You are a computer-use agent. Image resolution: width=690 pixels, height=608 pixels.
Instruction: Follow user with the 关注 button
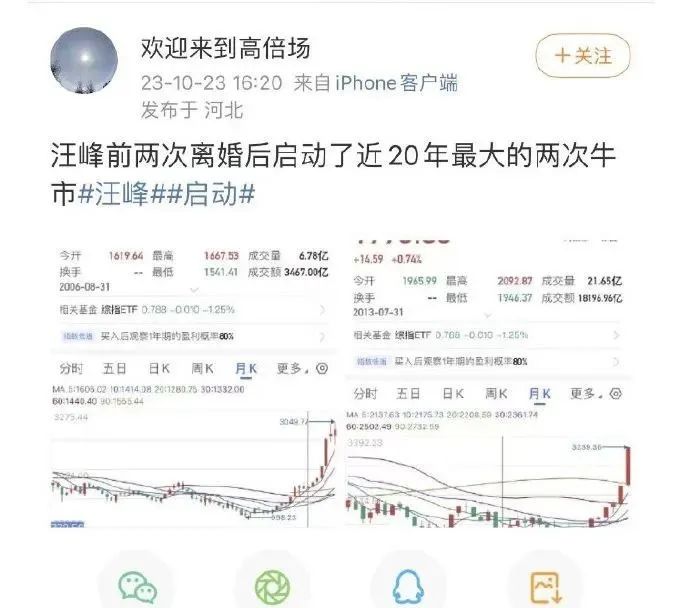click(x=582, y=57)
